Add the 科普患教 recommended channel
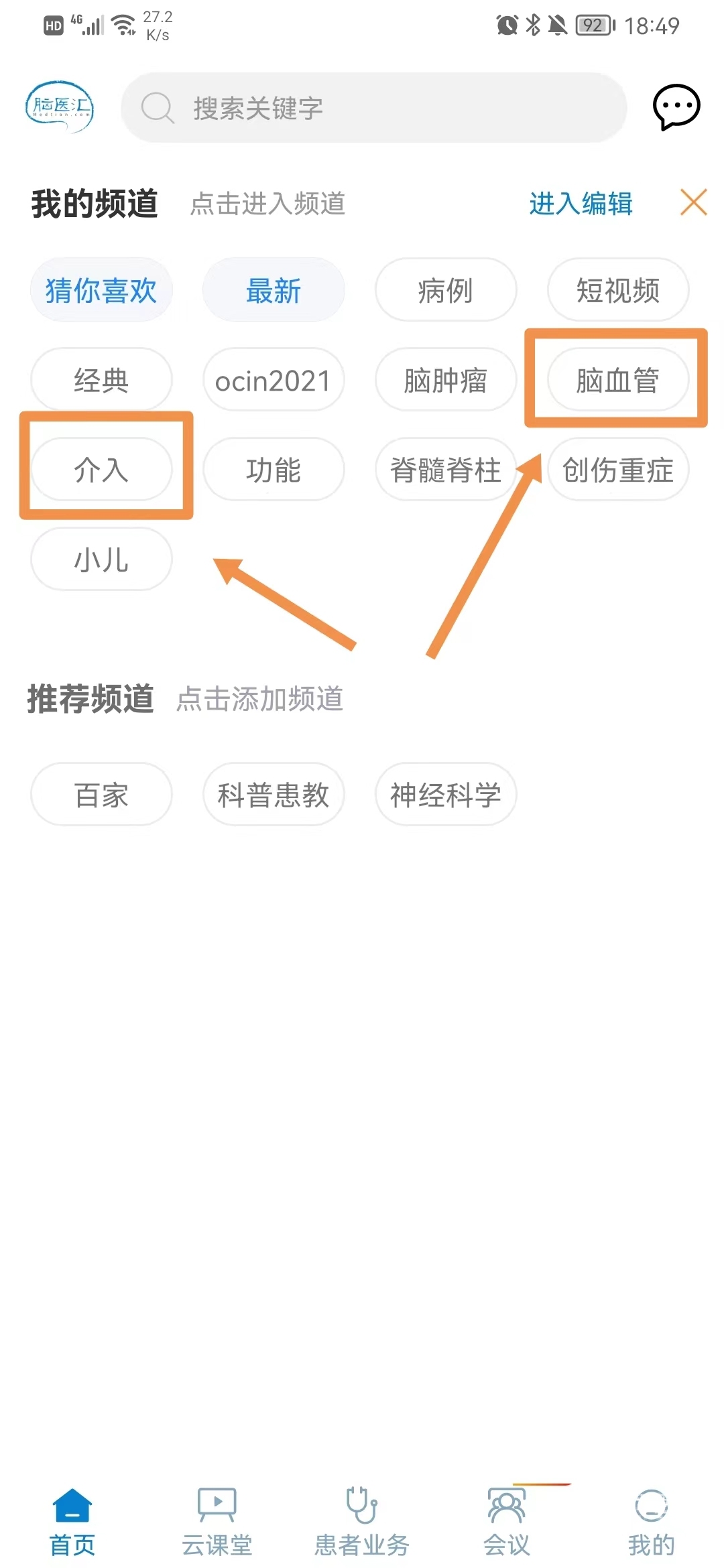 (x=274, y=795)
